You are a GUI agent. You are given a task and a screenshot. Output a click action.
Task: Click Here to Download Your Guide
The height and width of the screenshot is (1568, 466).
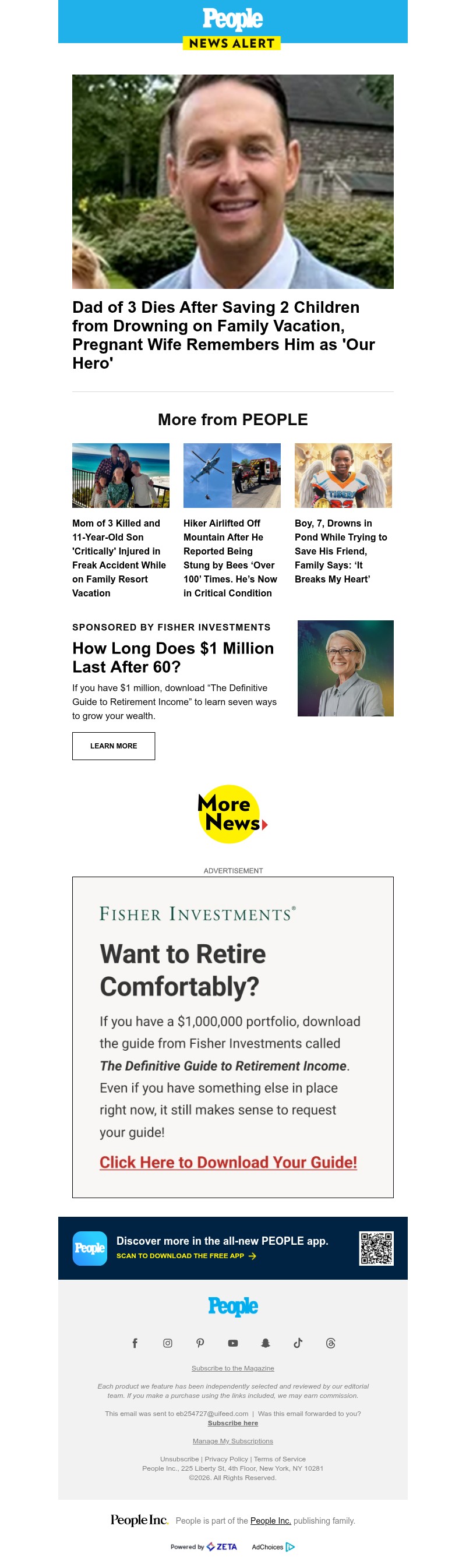(228, 1162)
